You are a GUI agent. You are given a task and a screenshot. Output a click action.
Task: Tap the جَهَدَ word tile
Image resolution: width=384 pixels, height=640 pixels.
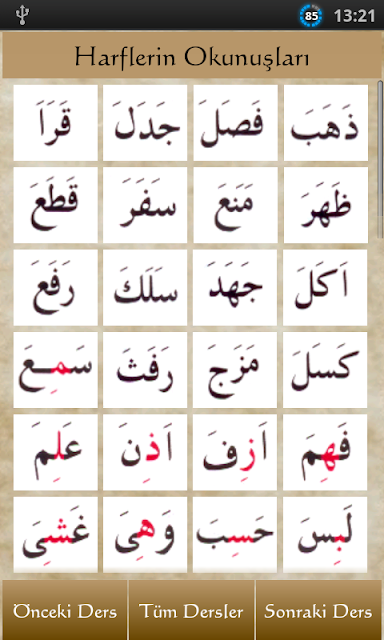click(x=235, y=288)
